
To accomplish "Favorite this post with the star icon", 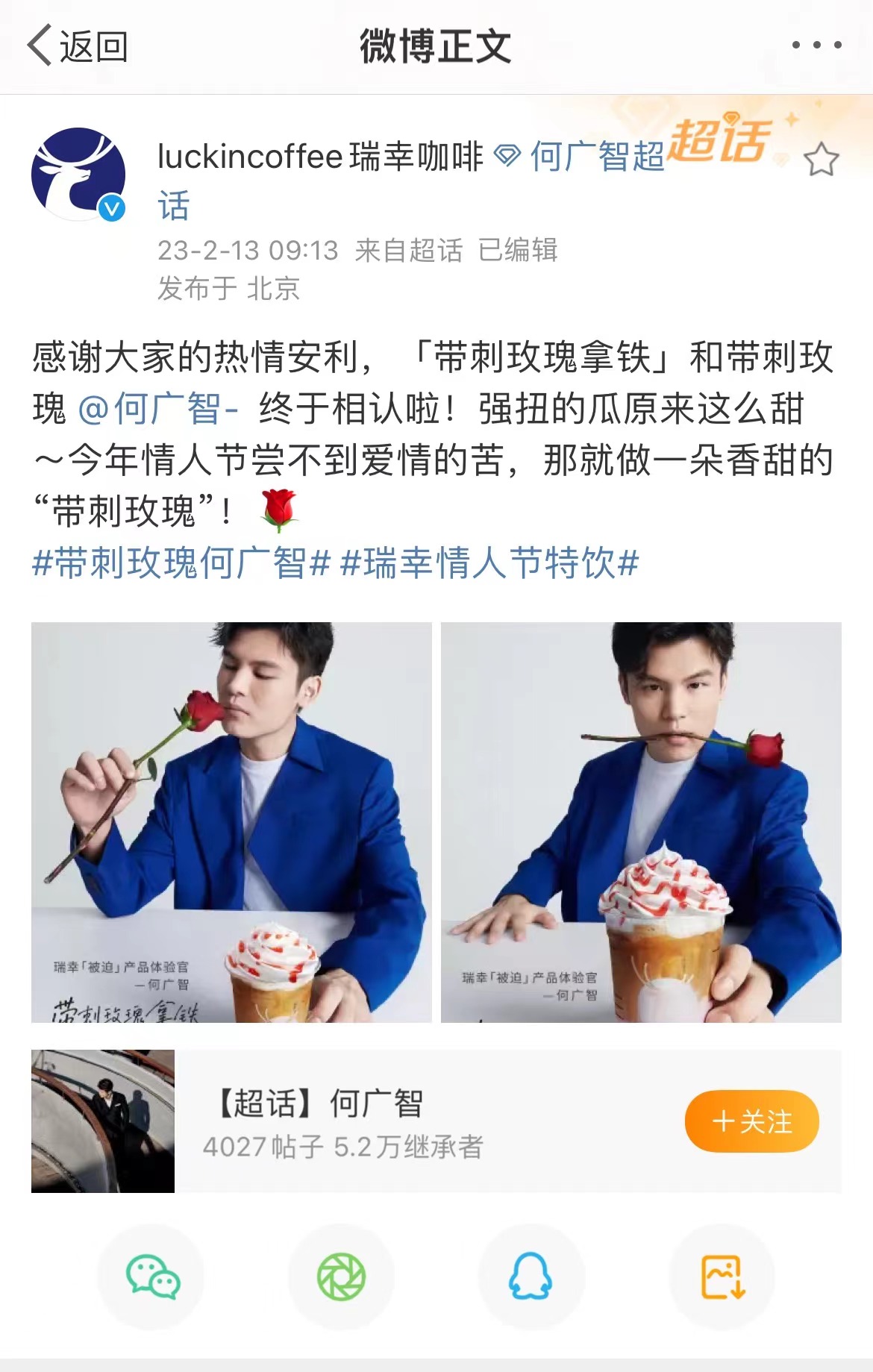I will (821, 160).
